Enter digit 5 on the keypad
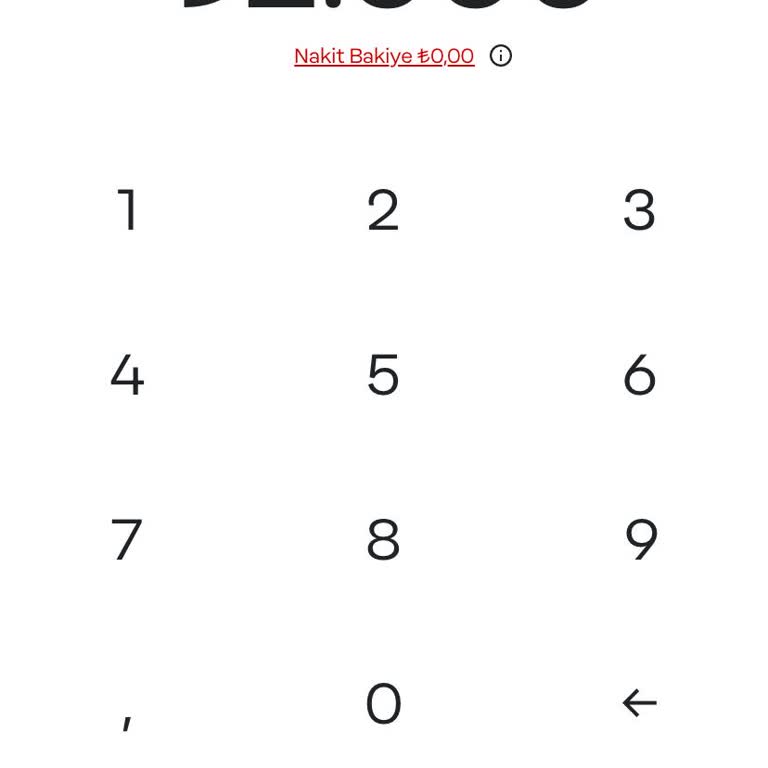 [x=383, y=376]
